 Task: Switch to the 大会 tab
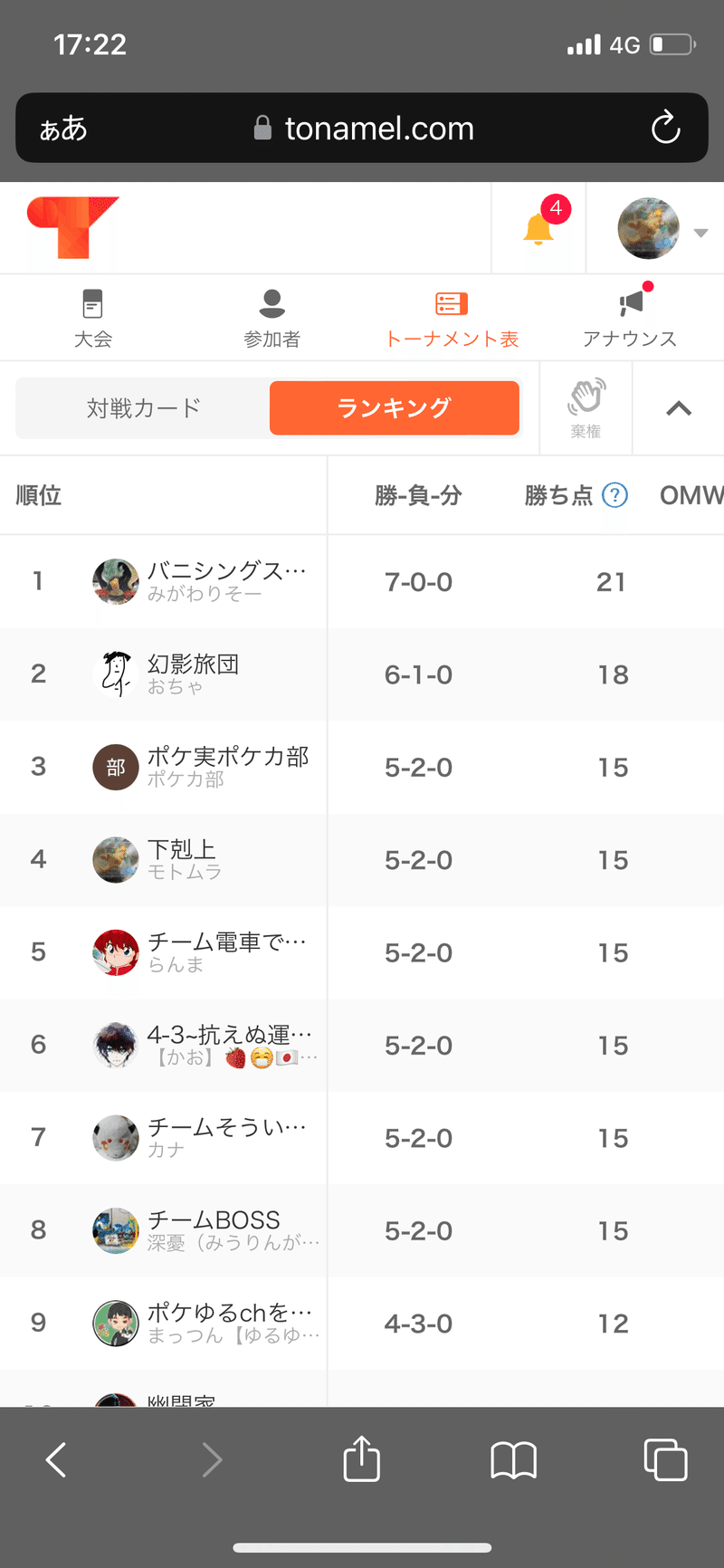(92, 319)
